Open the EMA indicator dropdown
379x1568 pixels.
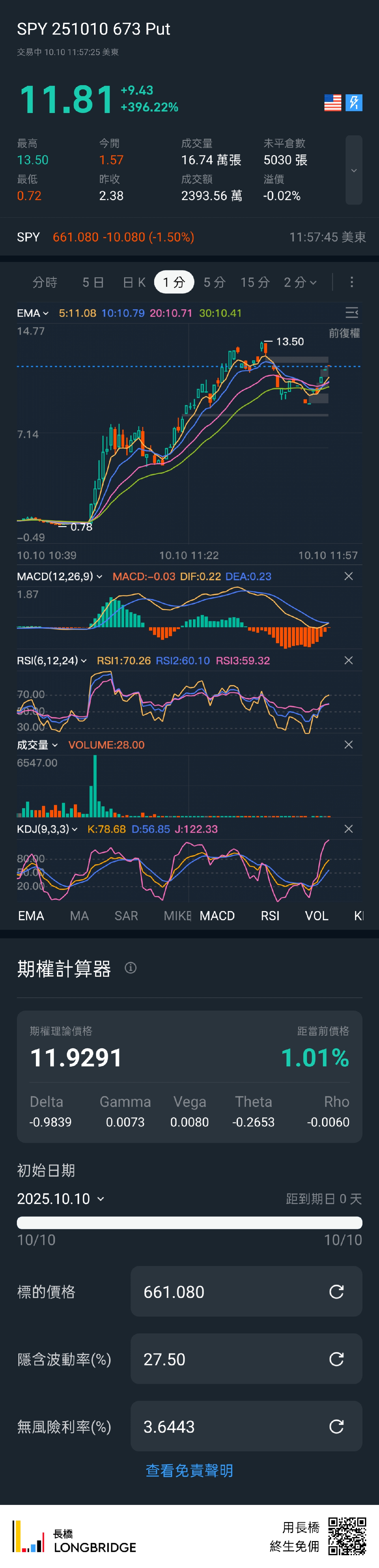pyautogui.click(x=33, y=314)
